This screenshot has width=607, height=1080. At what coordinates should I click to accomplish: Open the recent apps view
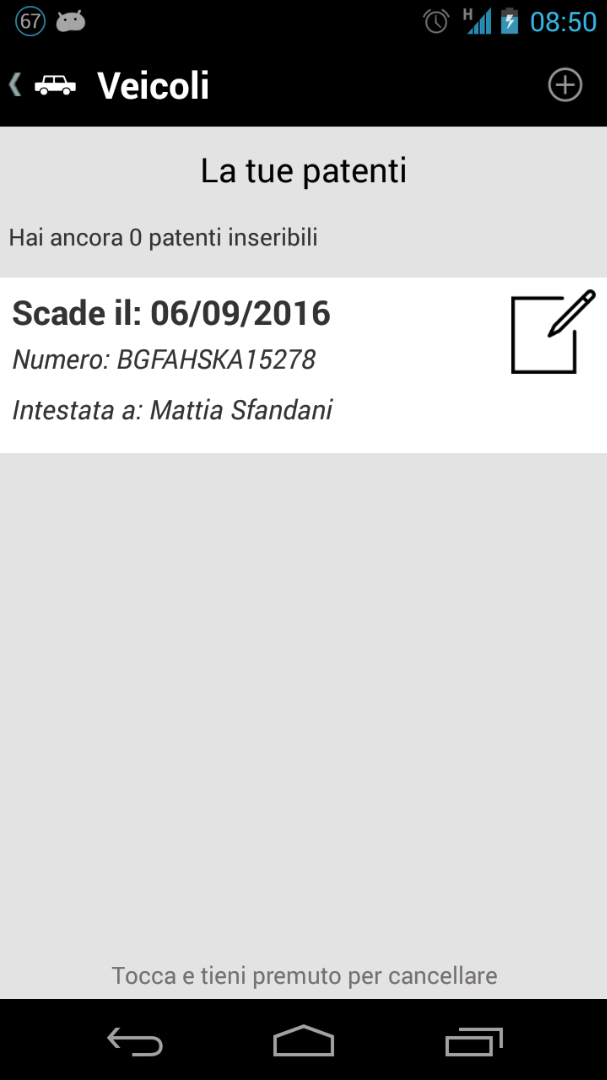click(473, 1041)
